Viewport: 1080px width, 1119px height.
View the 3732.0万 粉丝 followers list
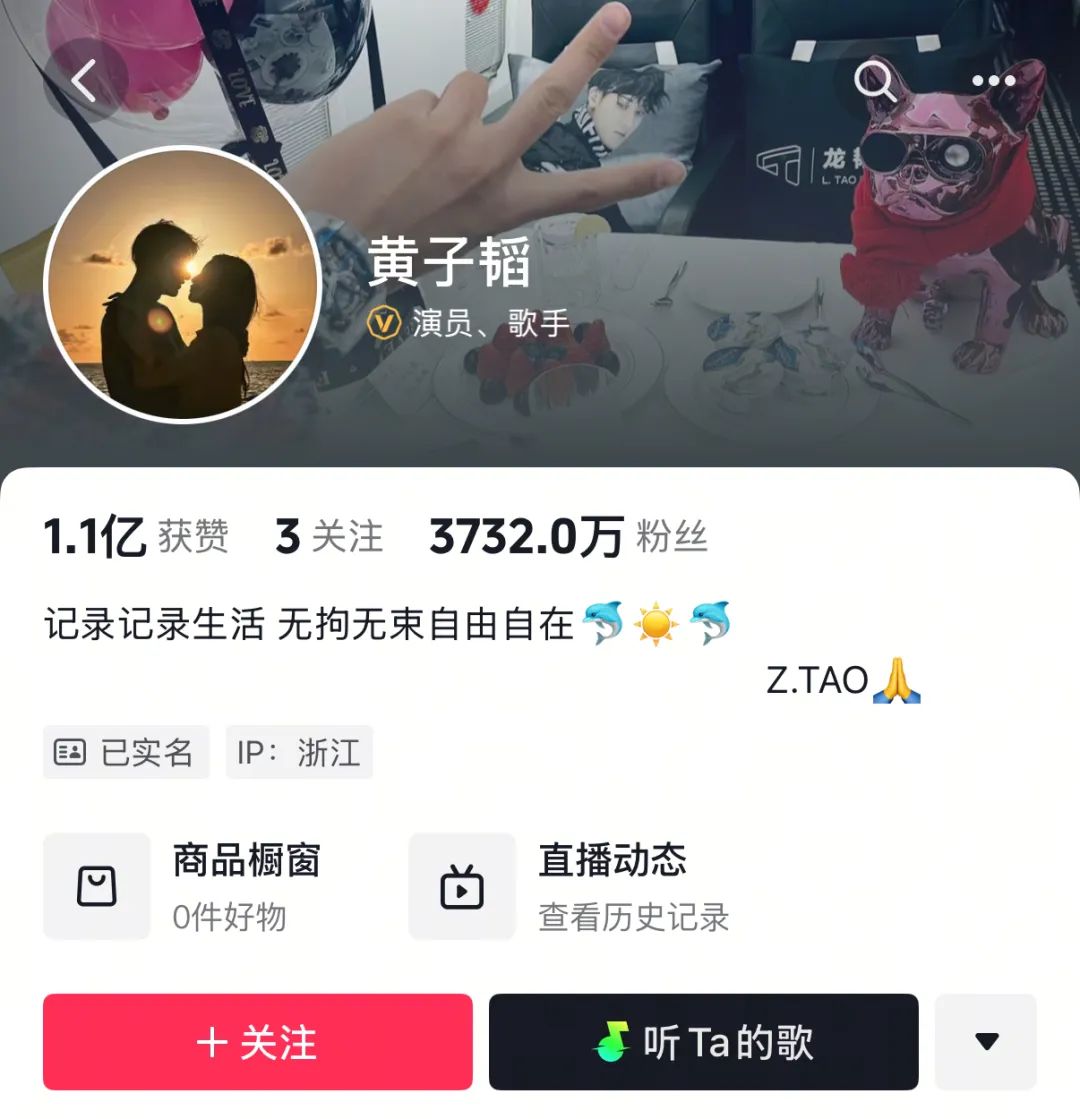[568, 538]
